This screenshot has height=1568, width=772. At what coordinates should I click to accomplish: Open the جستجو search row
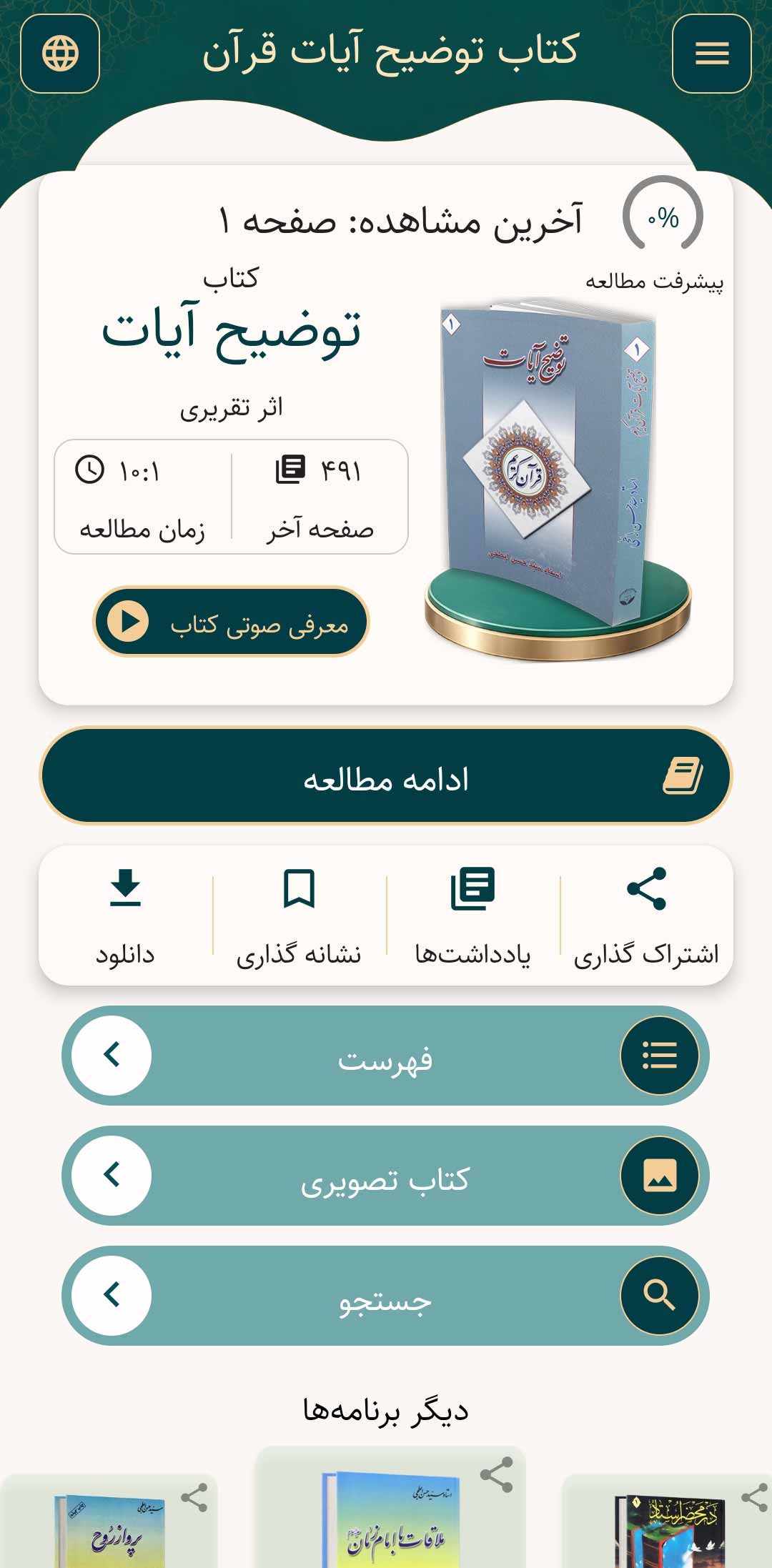(x=386, y=1296)
